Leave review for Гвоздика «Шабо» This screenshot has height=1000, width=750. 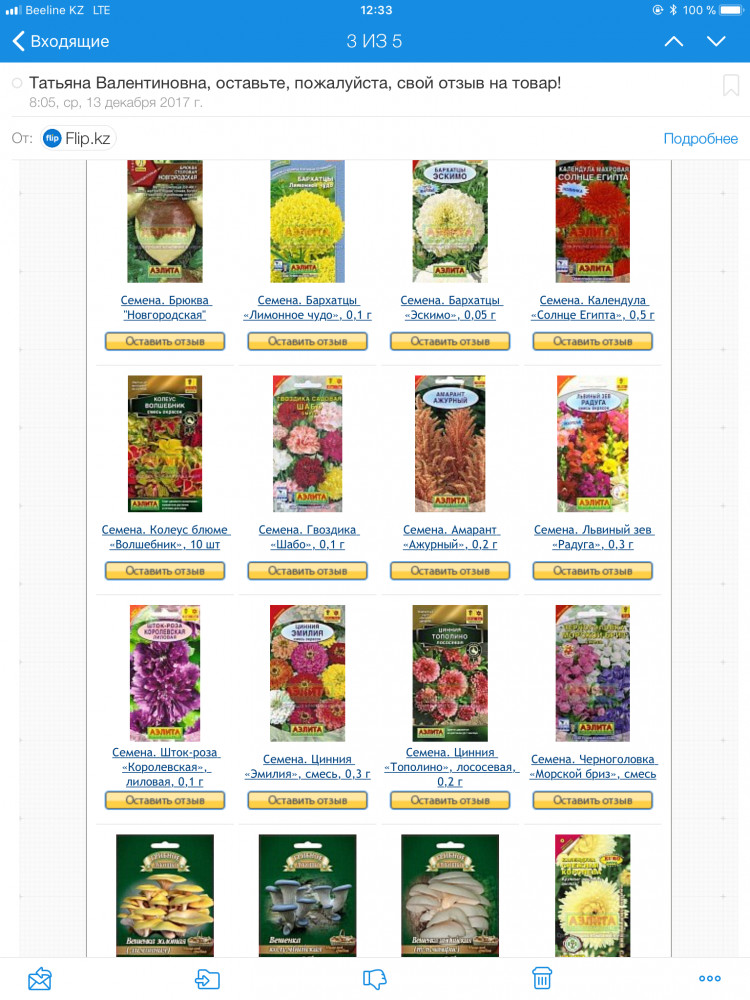pyautogui.click(x=307, y=571)
